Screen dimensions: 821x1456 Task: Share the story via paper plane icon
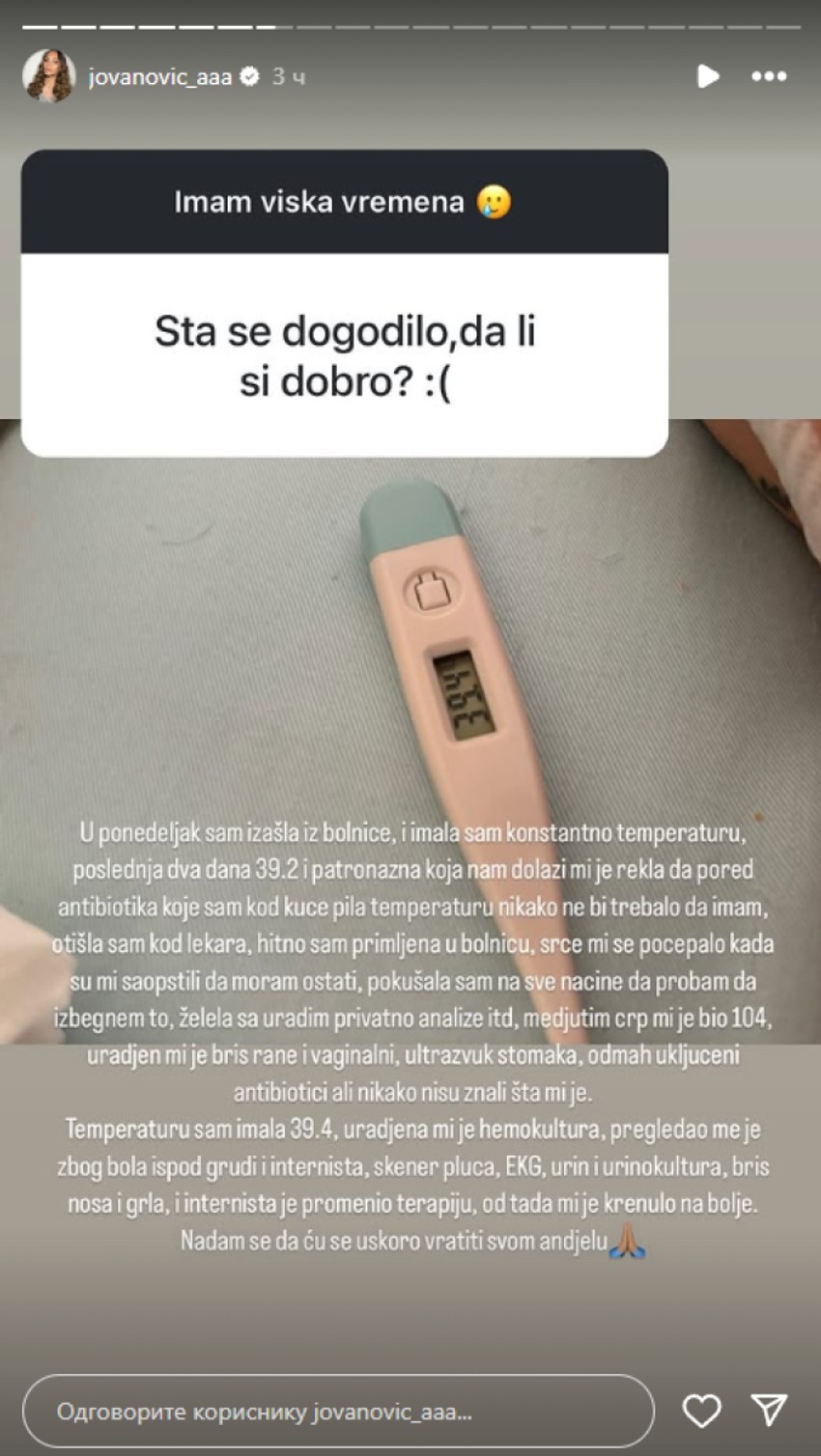tap(770, 1411)
